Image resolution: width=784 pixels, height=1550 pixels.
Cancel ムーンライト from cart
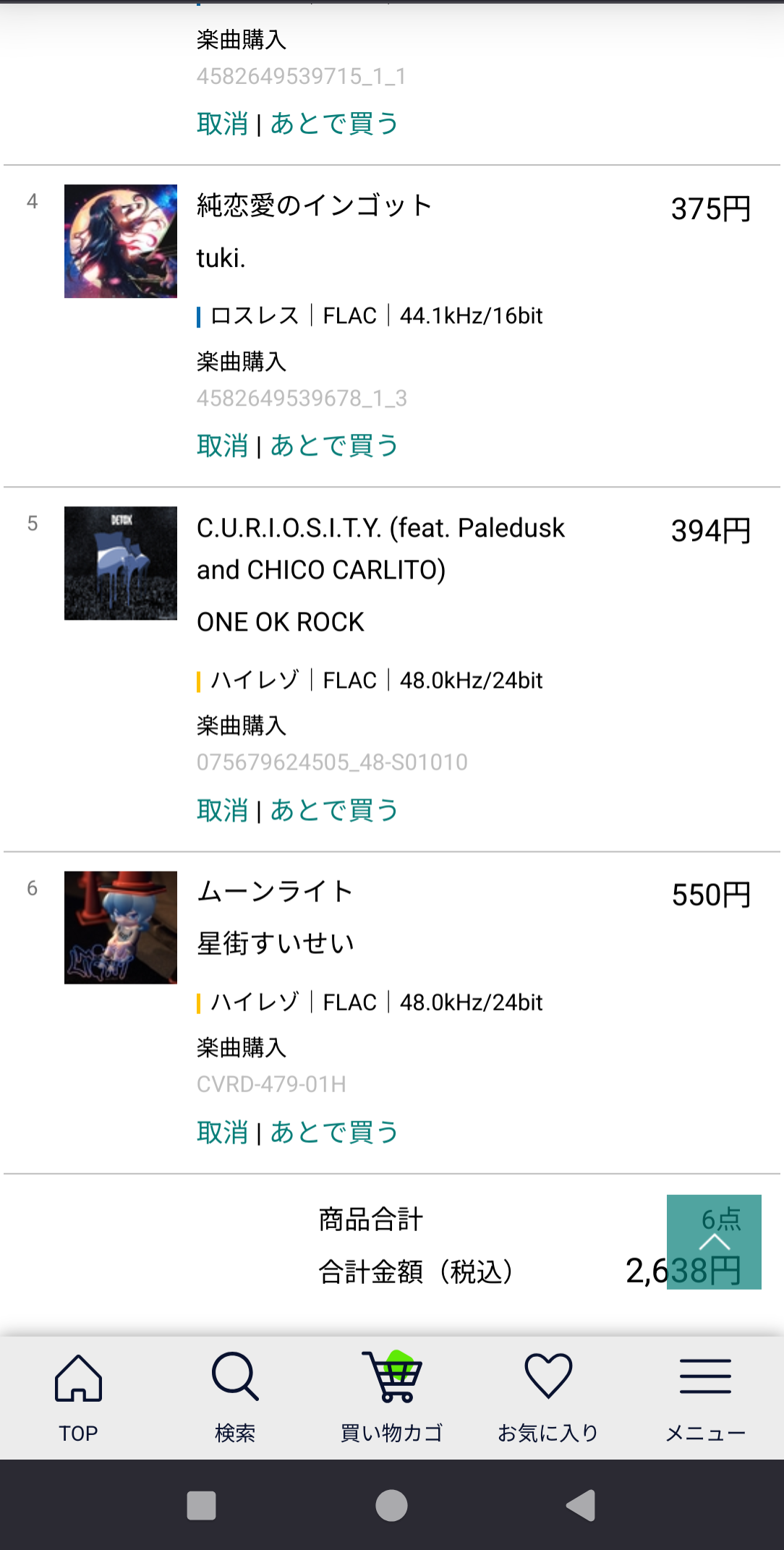(x=223, y=1132)
